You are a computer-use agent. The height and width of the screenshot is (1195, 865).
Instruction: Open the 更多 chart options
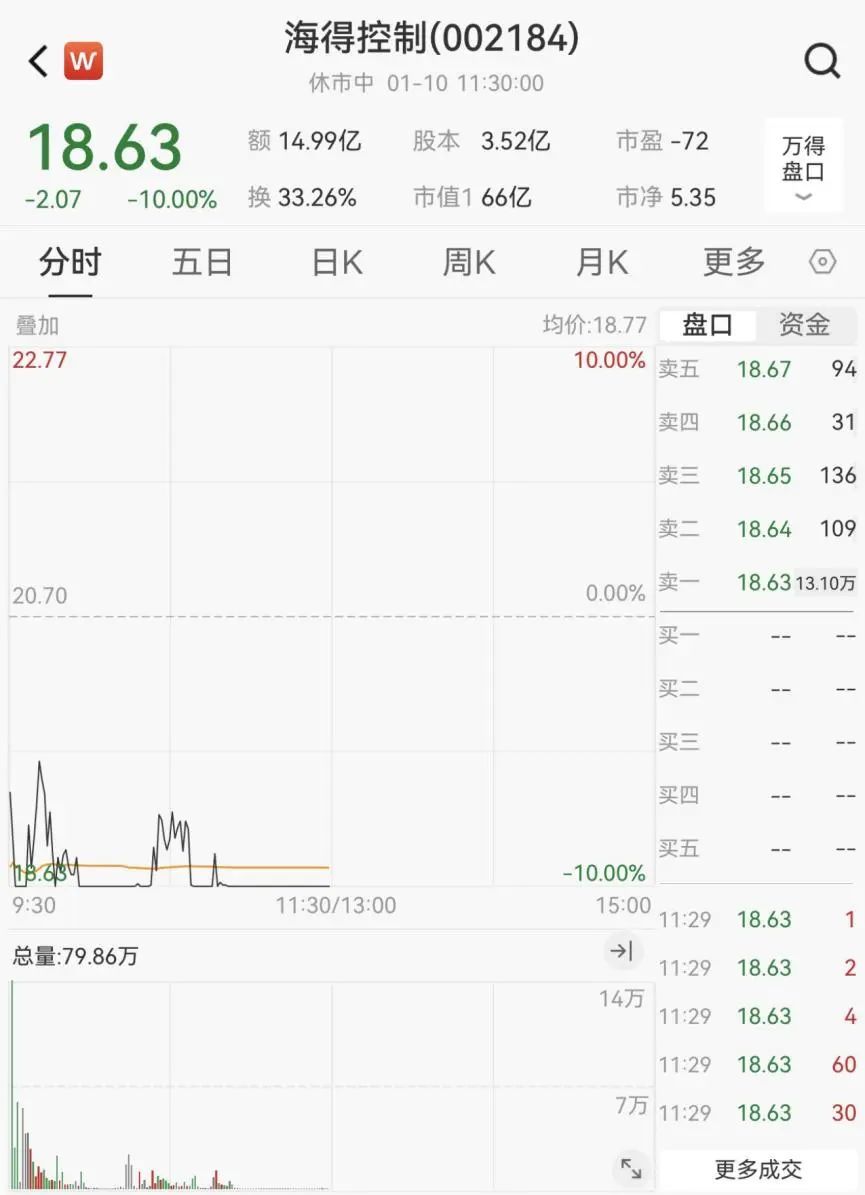(x=734, y=263)
